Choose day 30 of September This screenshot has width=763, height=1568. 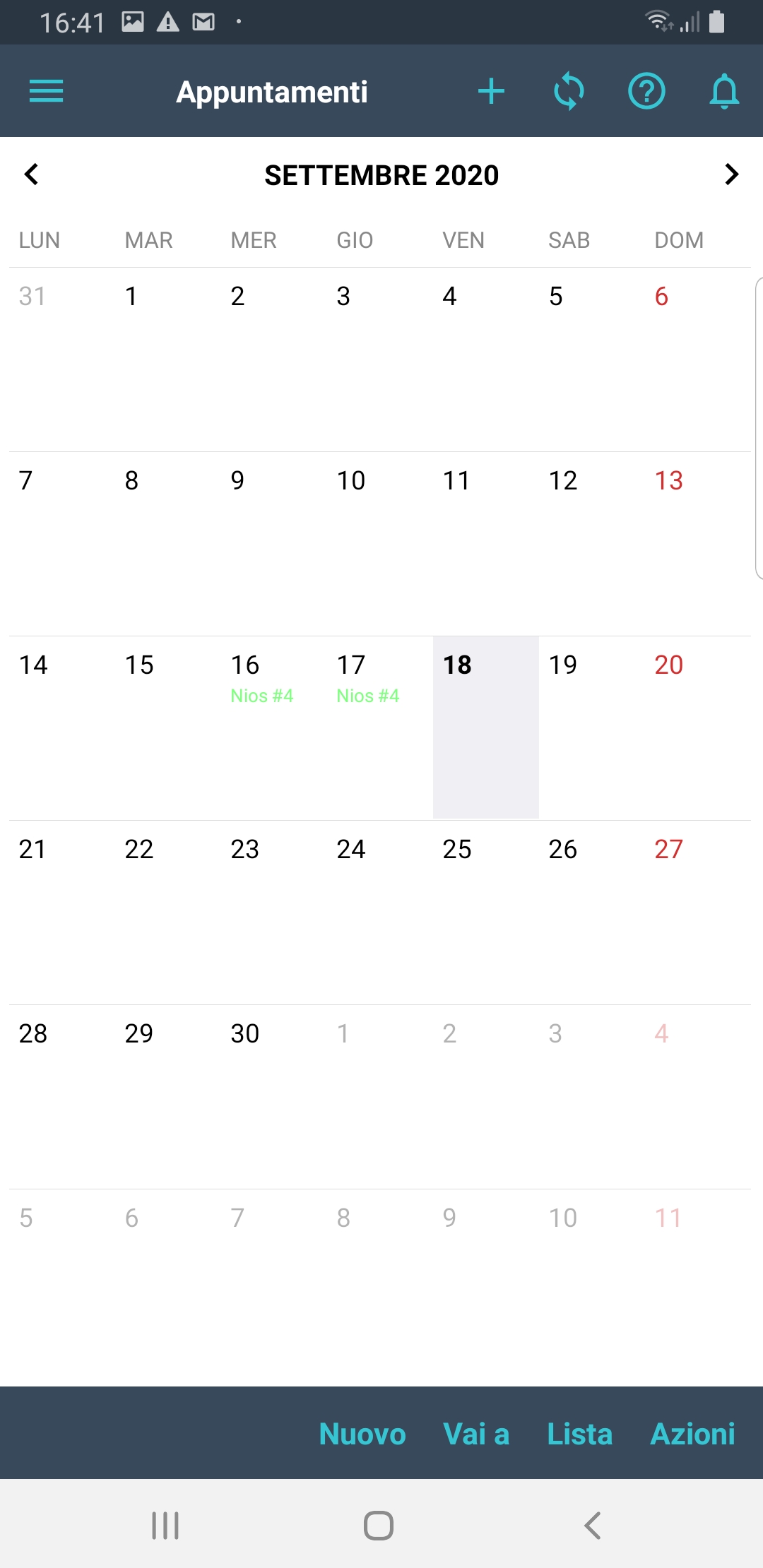pos(273,1095)
